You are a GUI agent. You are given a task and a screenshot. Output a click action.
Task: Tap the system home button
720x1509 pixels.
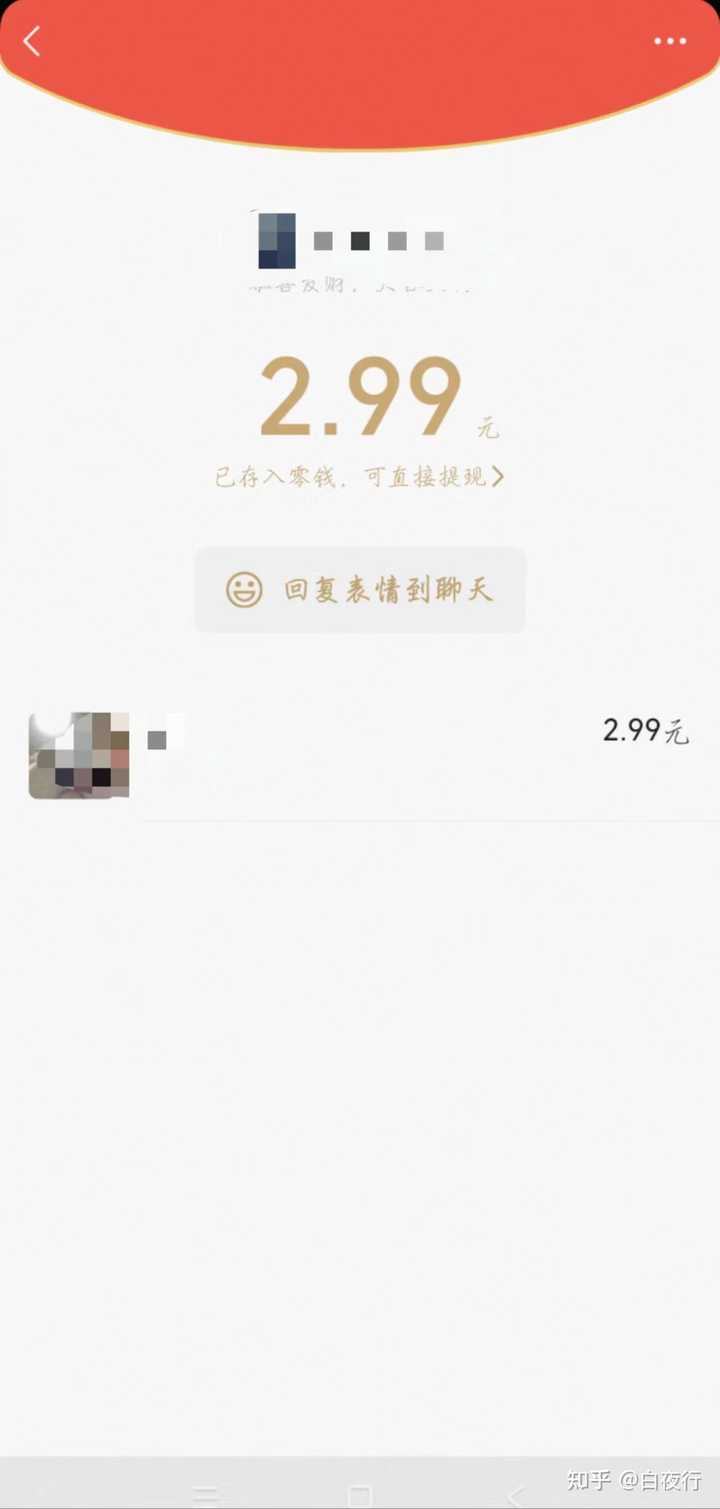(360, 1495)
